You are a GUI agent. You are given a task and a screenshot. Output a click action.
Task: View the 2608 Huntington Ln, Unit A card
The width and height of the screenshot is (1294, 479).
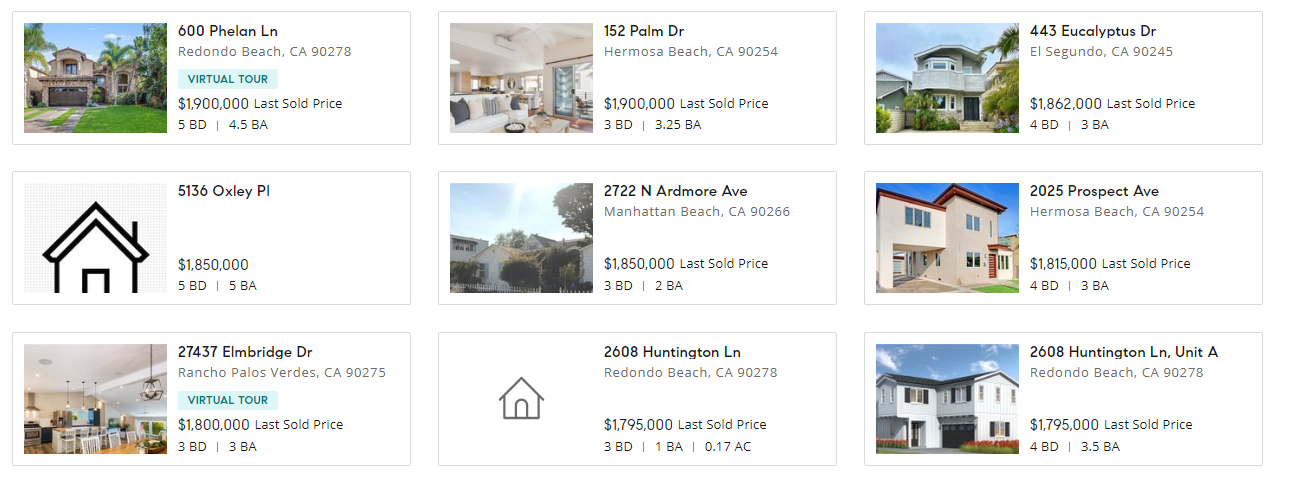[x=1123, y=352]
